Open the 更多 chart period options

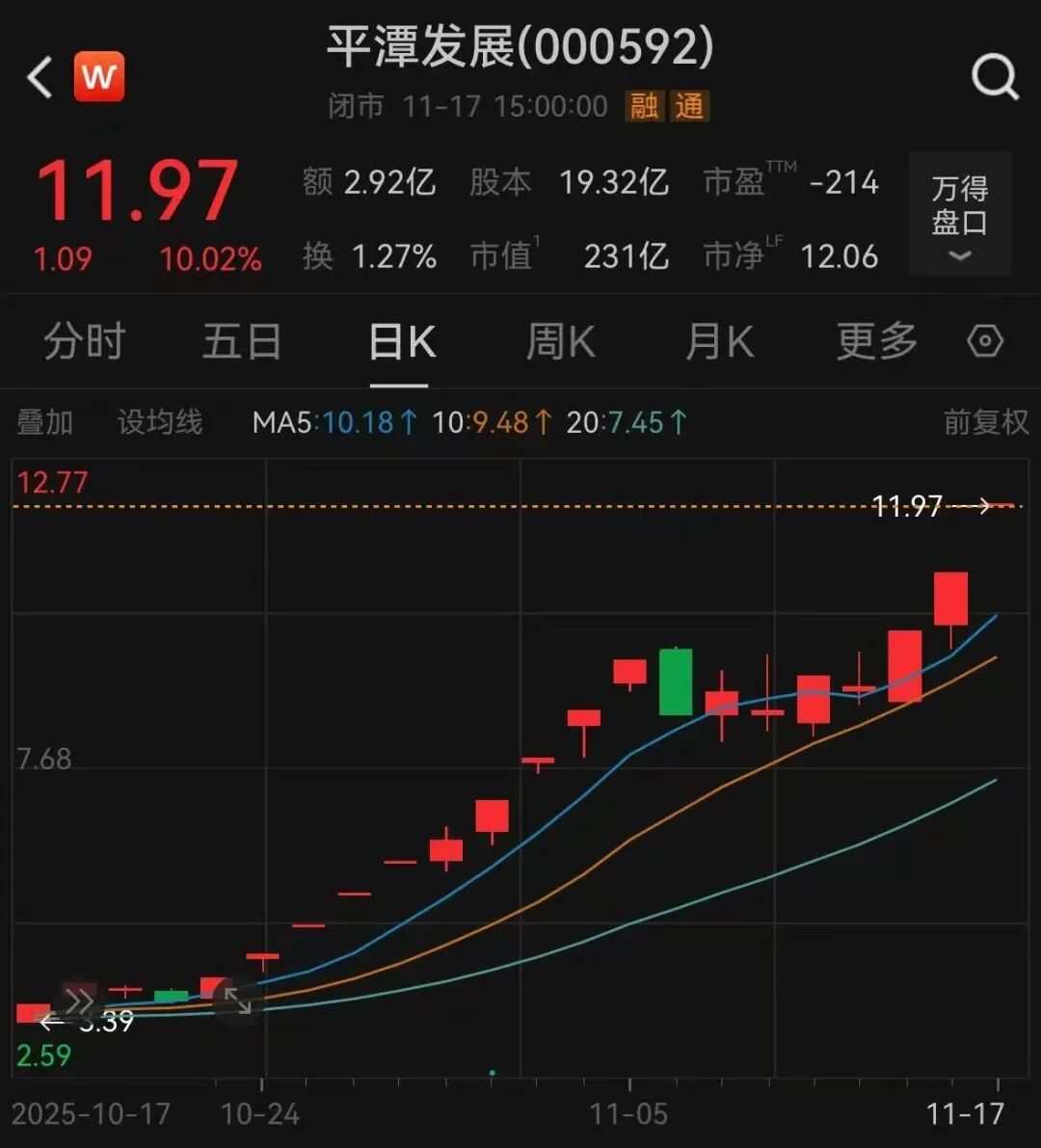[x=876, y=342]
